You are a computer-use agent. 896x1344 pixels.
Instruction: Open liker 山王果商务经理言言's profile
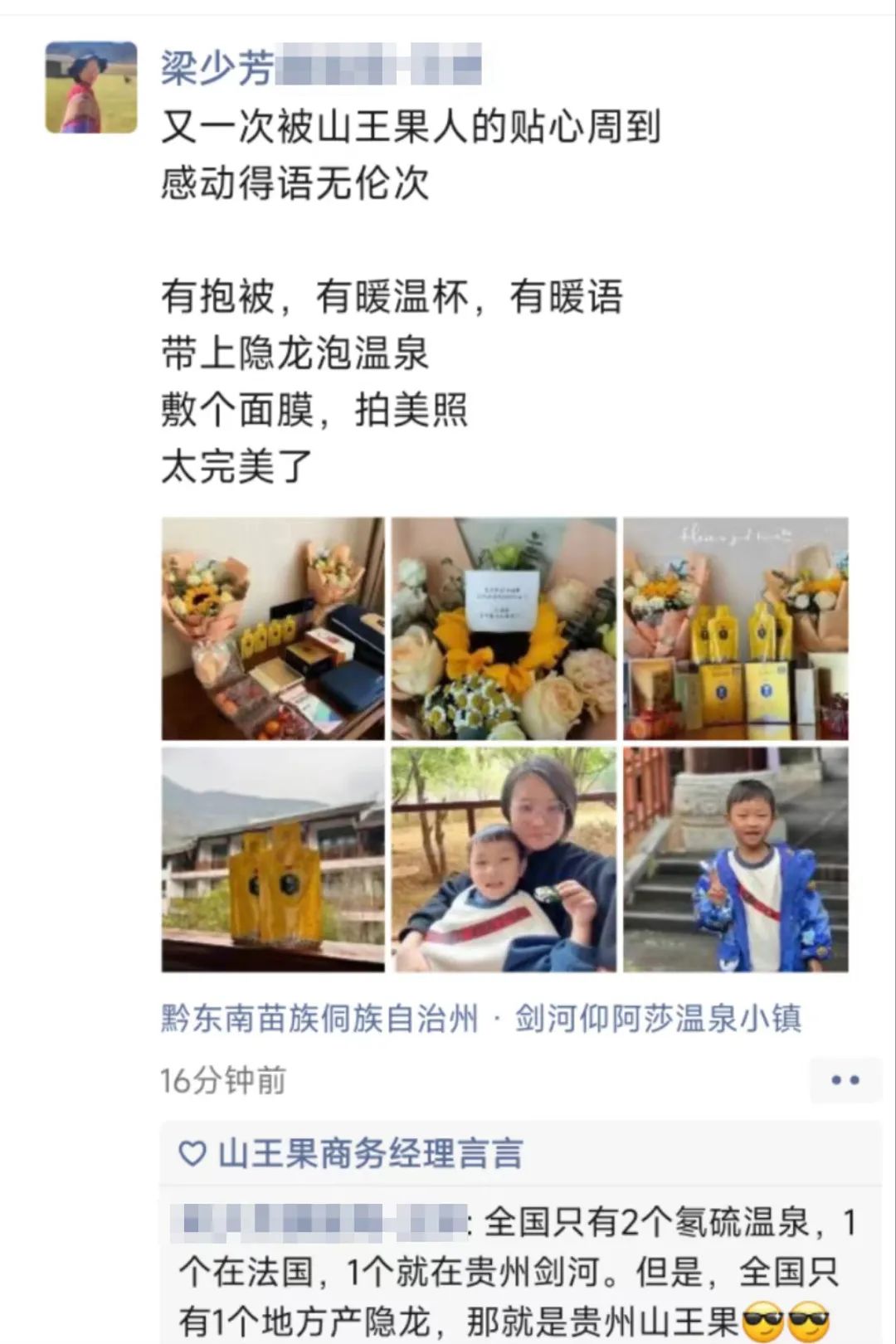coord(370,1154)
